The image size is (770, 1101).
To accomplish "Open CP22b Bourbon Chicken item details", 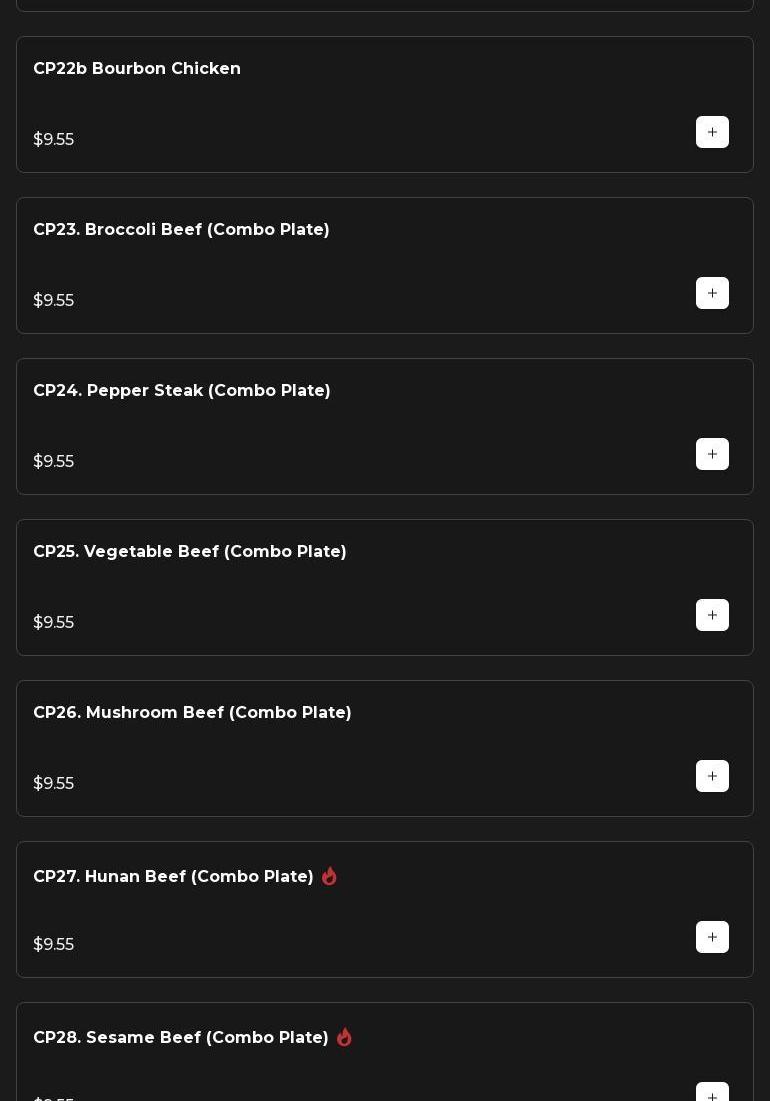I will tap(137, 69).
